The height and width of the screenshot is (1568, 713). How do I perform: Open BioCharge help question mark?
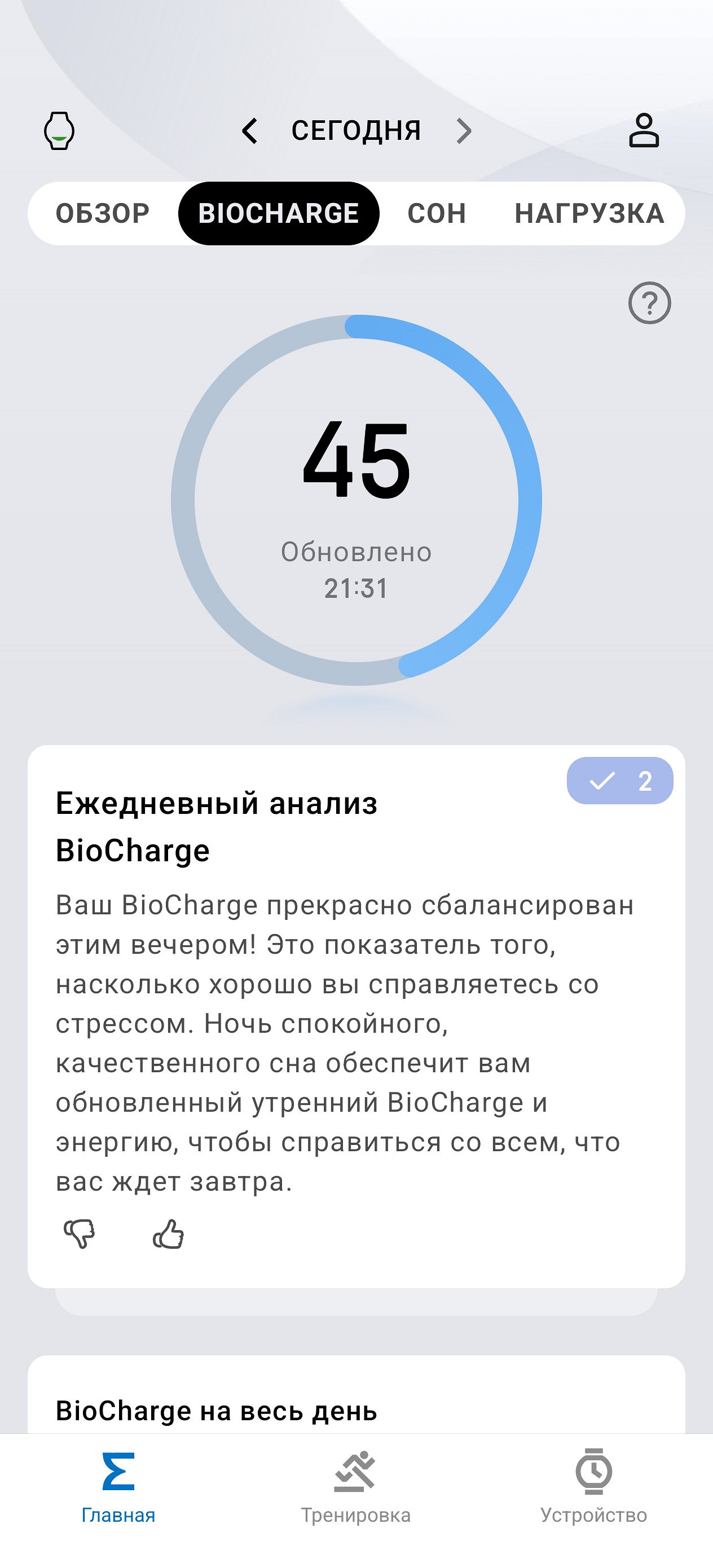pos(649,302)
